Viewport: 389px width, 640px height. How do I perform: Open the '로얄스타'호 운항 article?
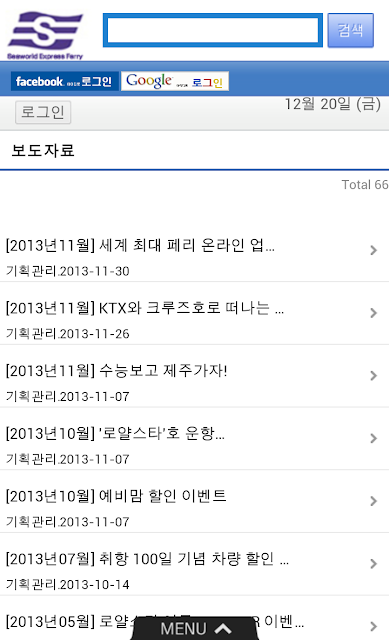[x=194, y=444]
